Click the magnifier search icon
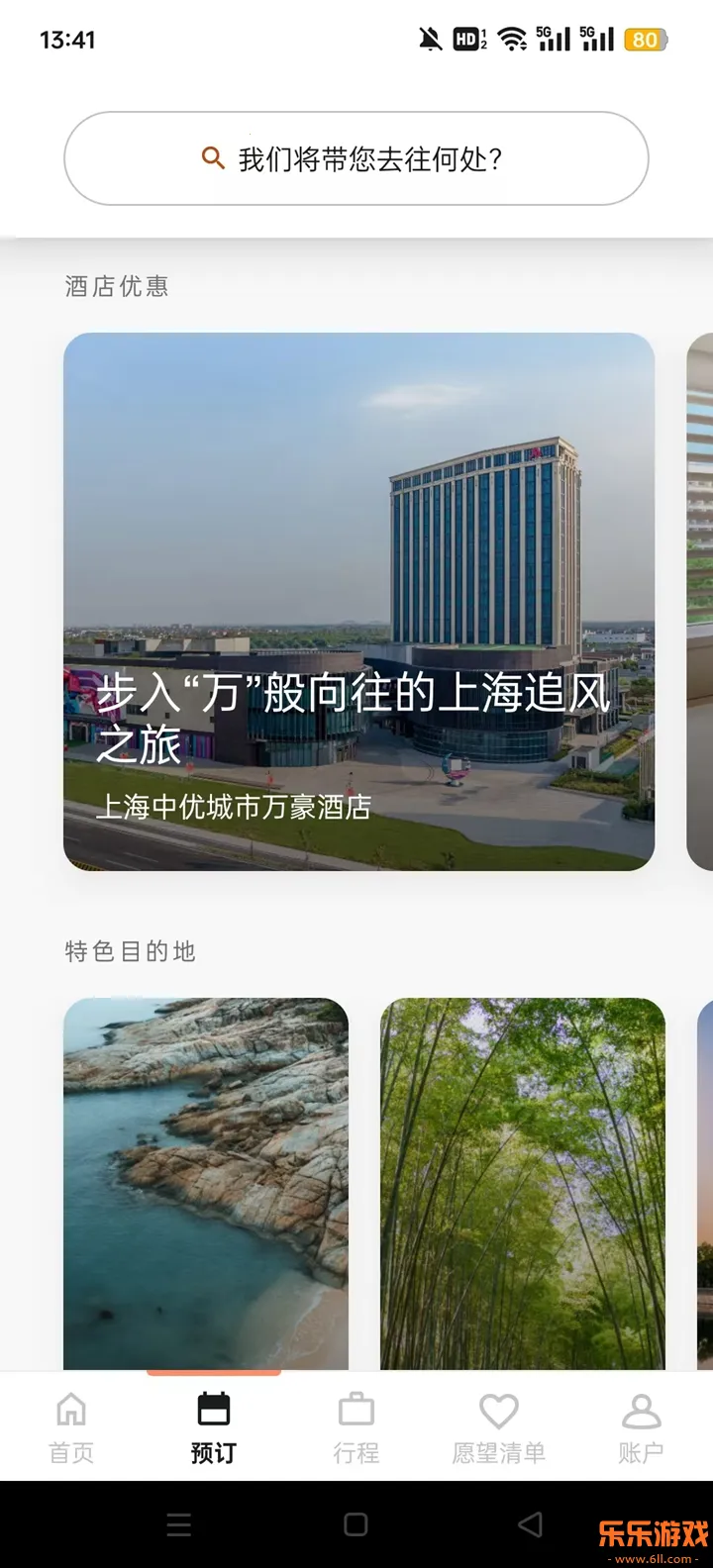 pos(212,158)
